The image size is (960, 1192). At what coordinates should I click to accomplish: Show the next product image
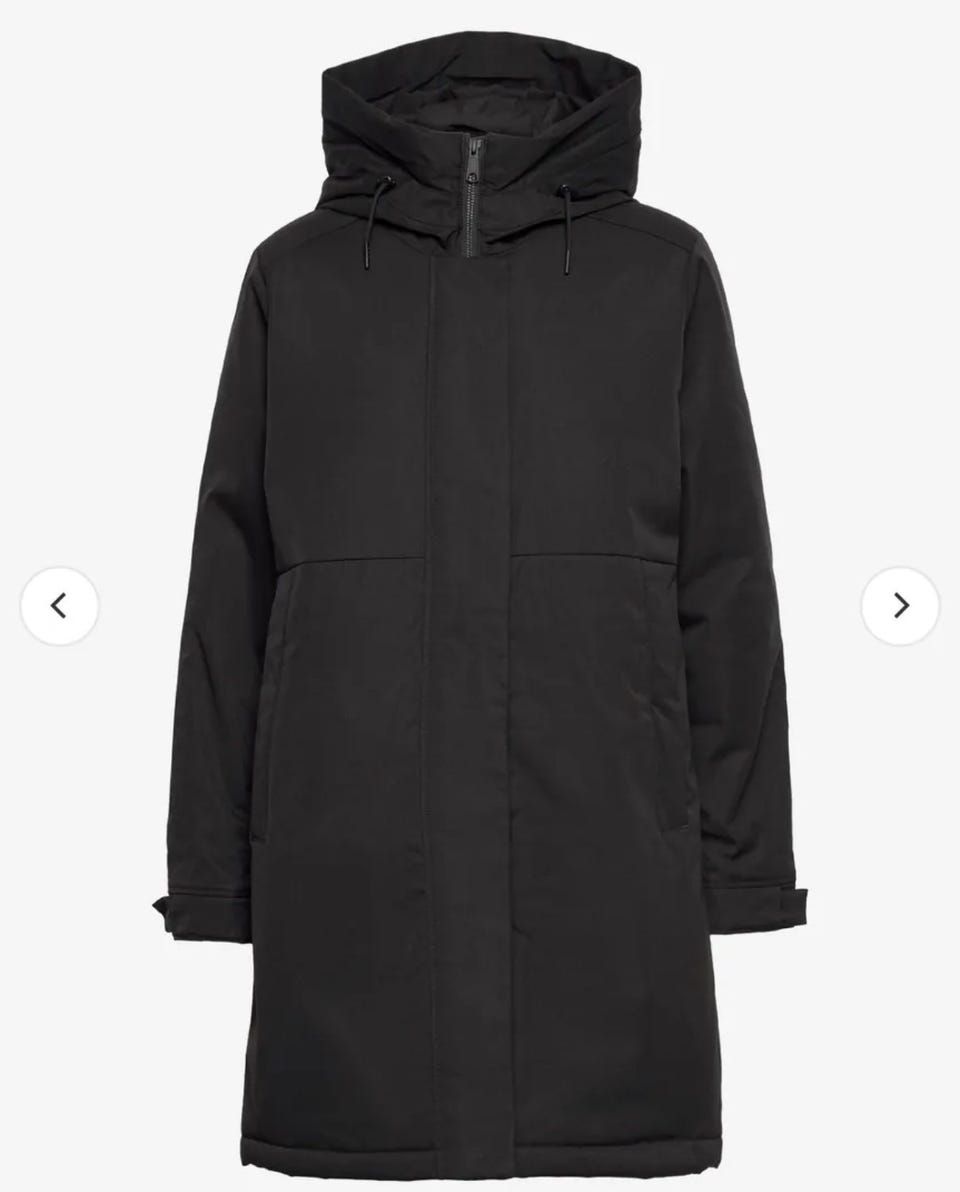click(900, 605)
